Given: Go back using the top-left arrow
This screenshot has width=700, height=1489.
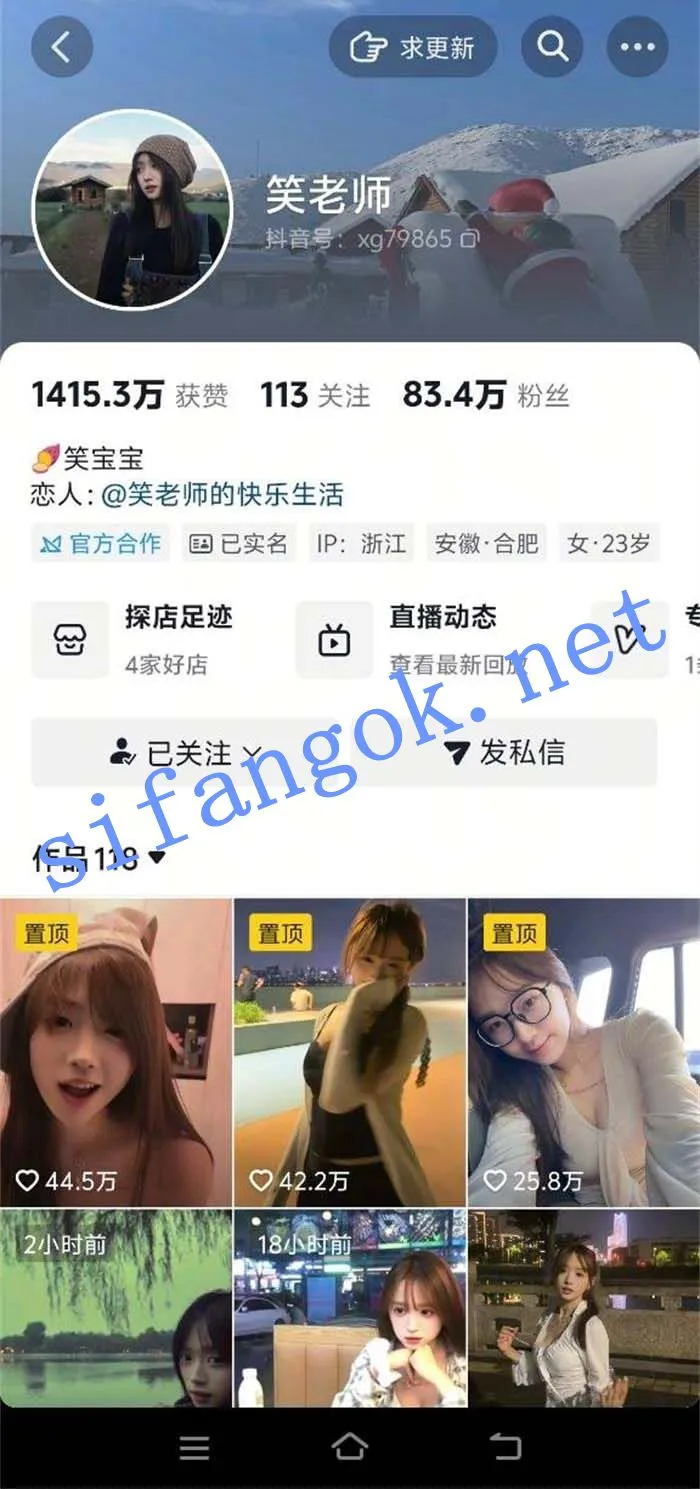Looking at the screenshot, I should (x=62, y=46).
